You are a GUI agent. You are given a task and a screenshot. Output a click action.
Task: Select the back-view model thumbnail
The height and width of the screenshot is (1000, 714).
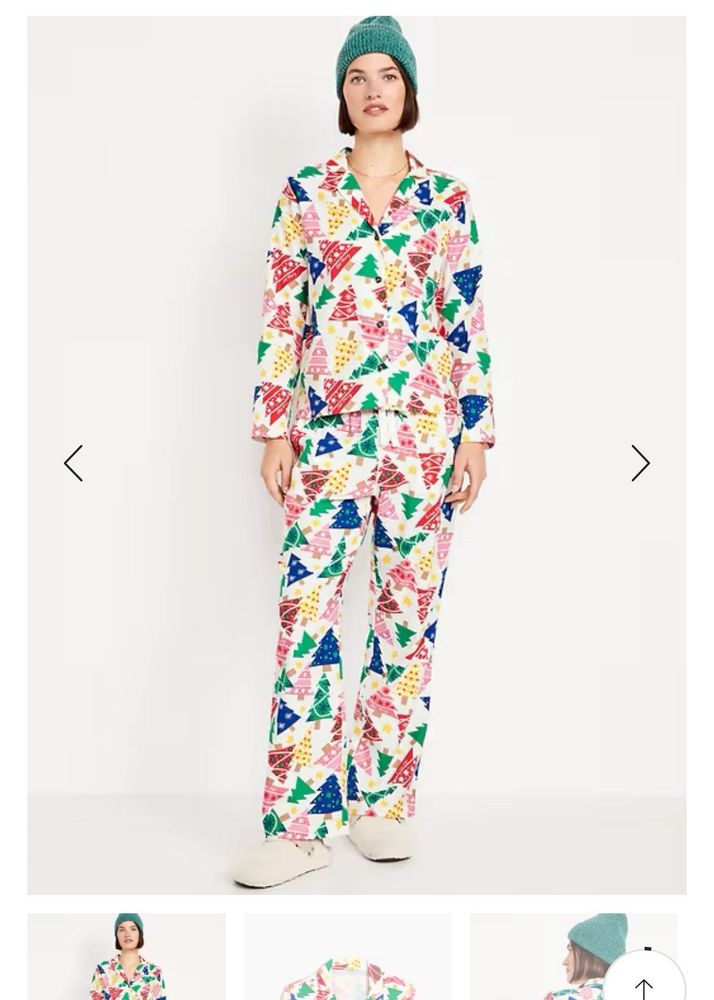[x=545, y=957]
